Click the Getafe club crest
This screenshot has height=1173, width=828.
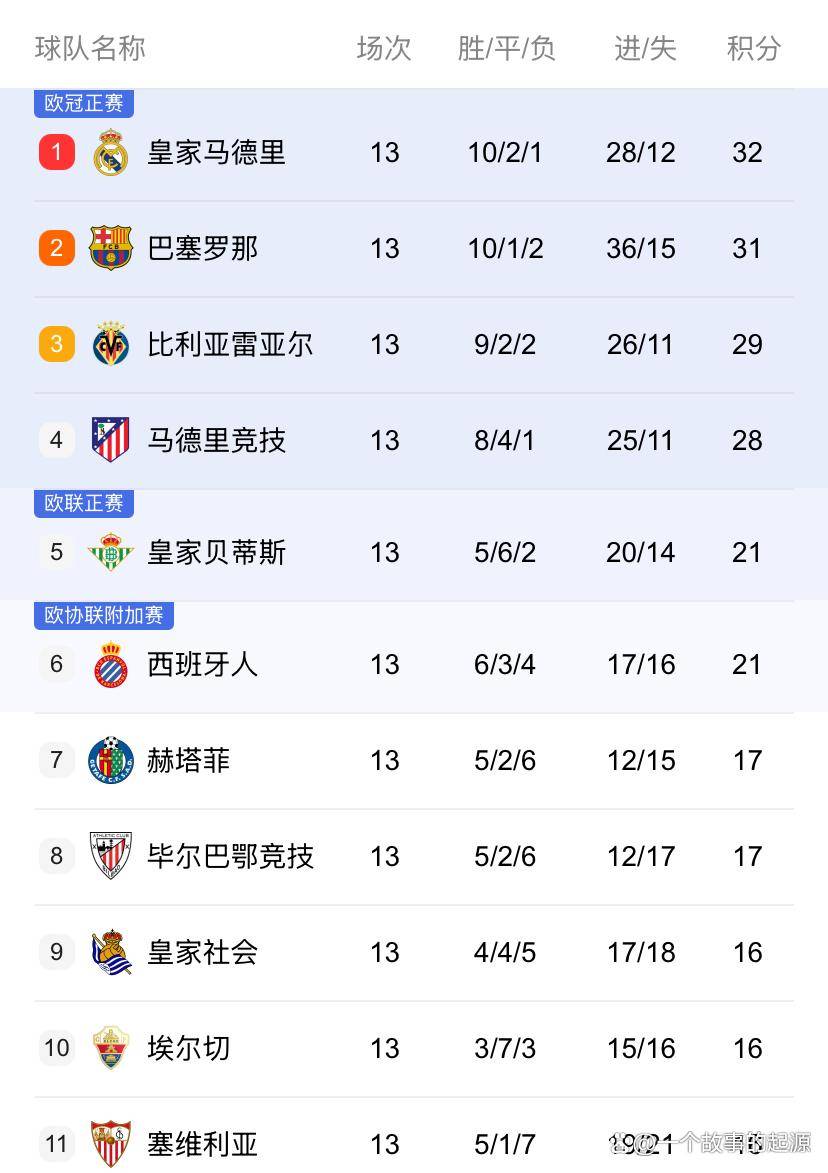click(111, 760)
